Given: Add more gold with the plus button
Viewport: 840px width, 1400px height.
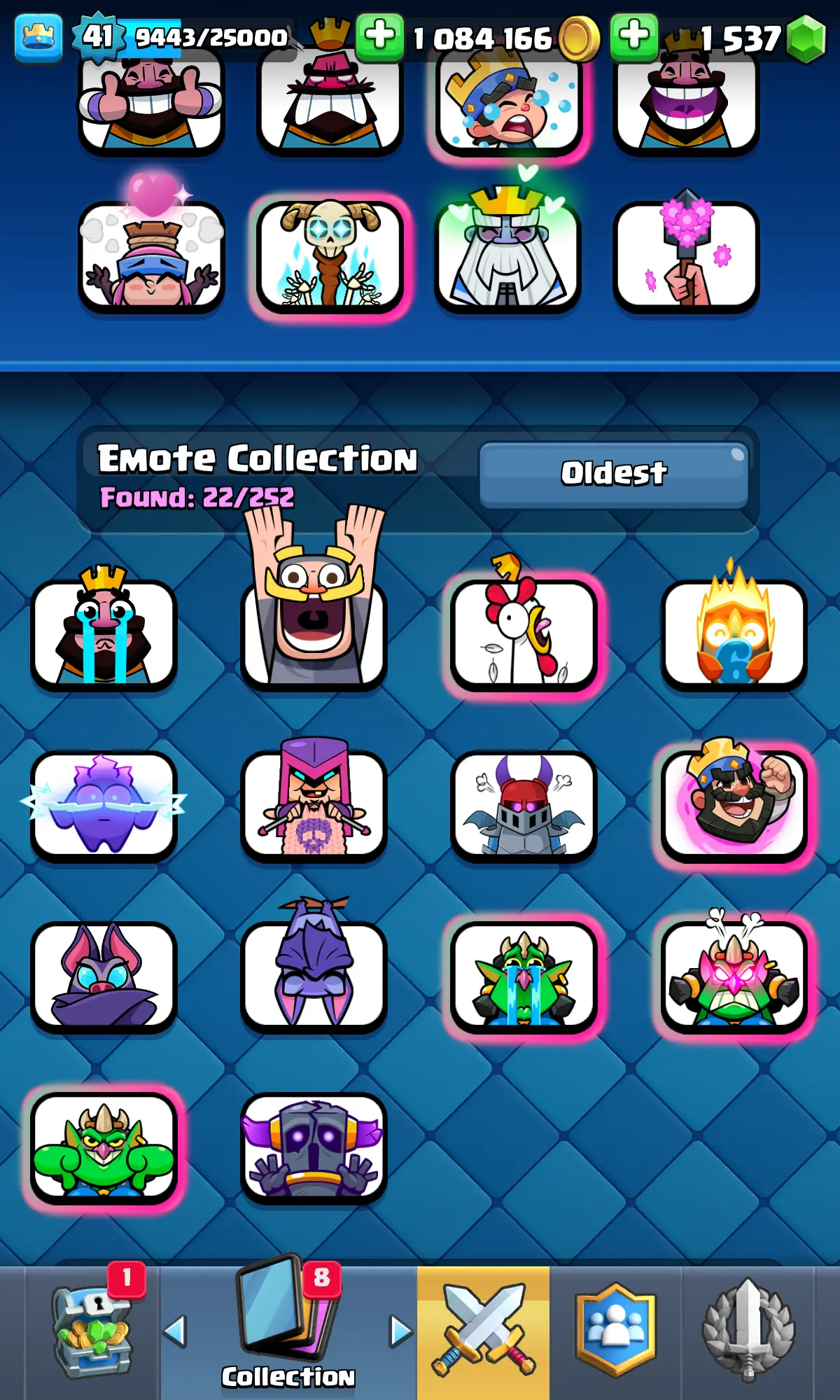Looking at the screenshot, I should 379,36.
